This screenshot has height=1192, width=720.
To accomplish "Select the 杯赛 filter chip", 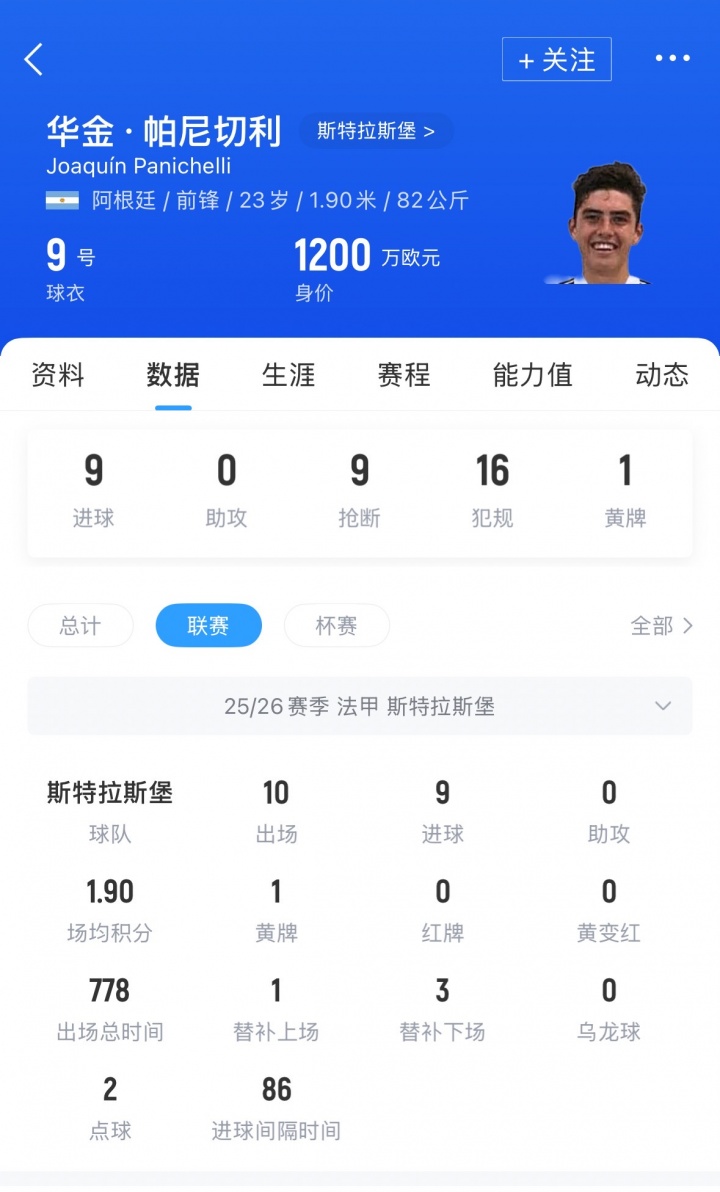I will tap(336, 626).
